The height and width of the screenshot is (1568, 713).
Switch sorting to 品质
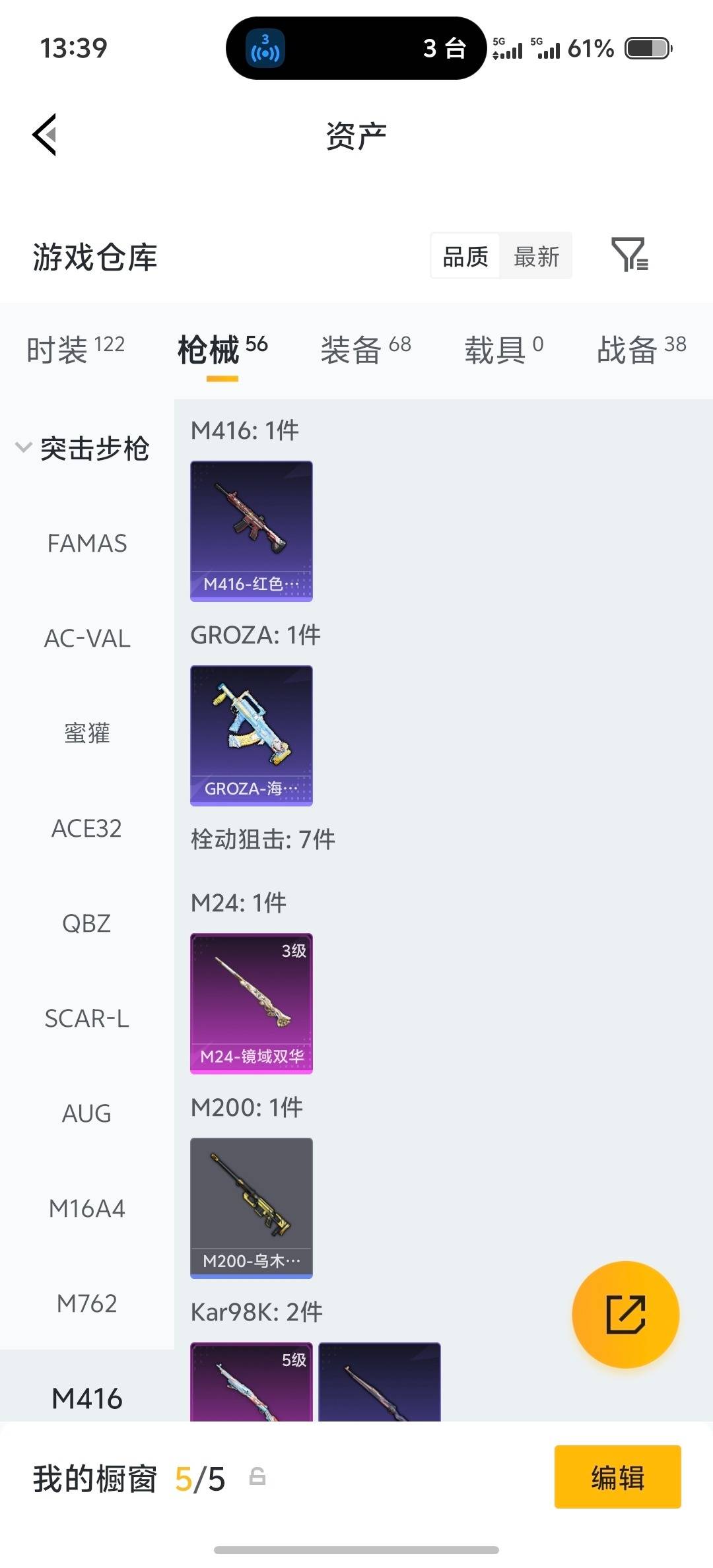(x=464, y=256)
